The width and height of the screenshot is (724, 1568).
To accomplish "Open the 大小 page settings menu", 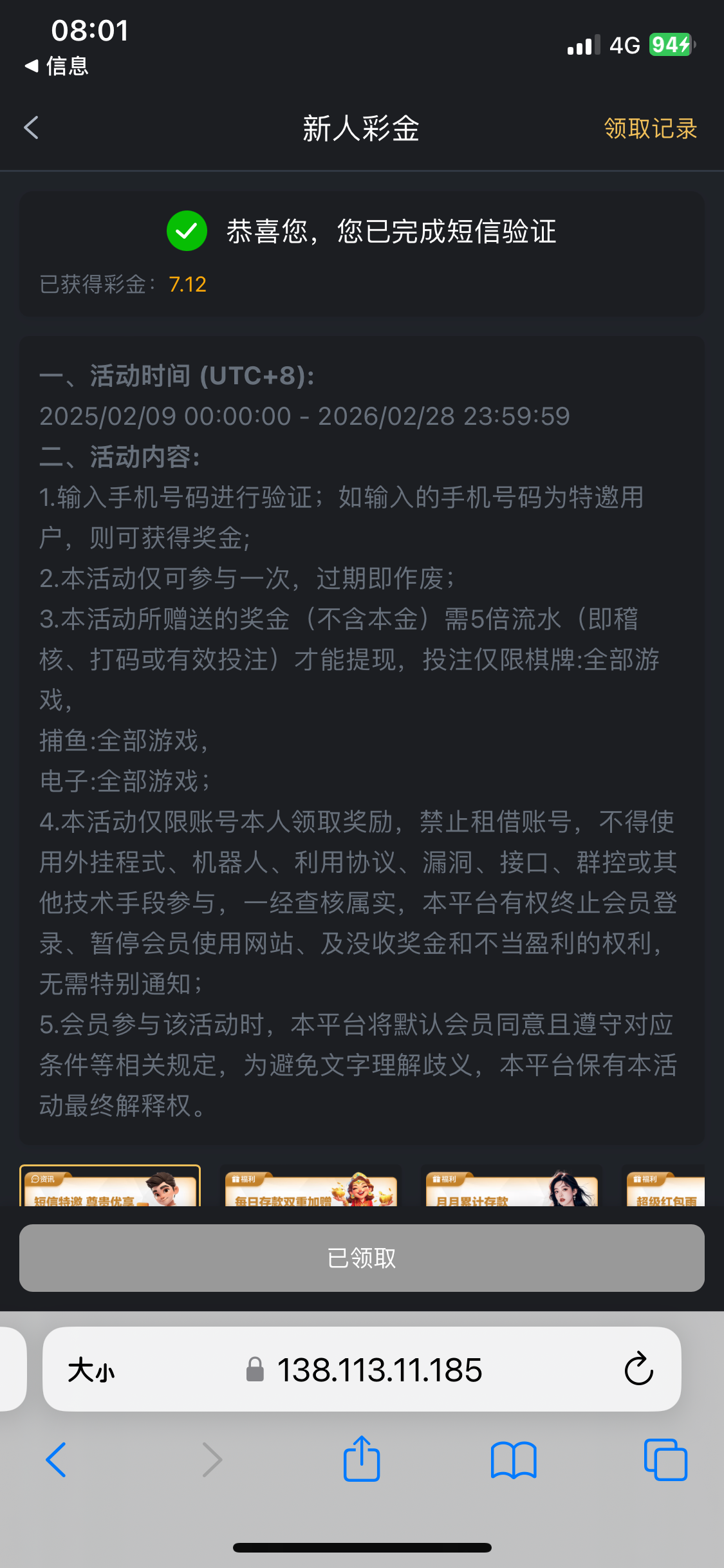I will tap(91, 1370).
